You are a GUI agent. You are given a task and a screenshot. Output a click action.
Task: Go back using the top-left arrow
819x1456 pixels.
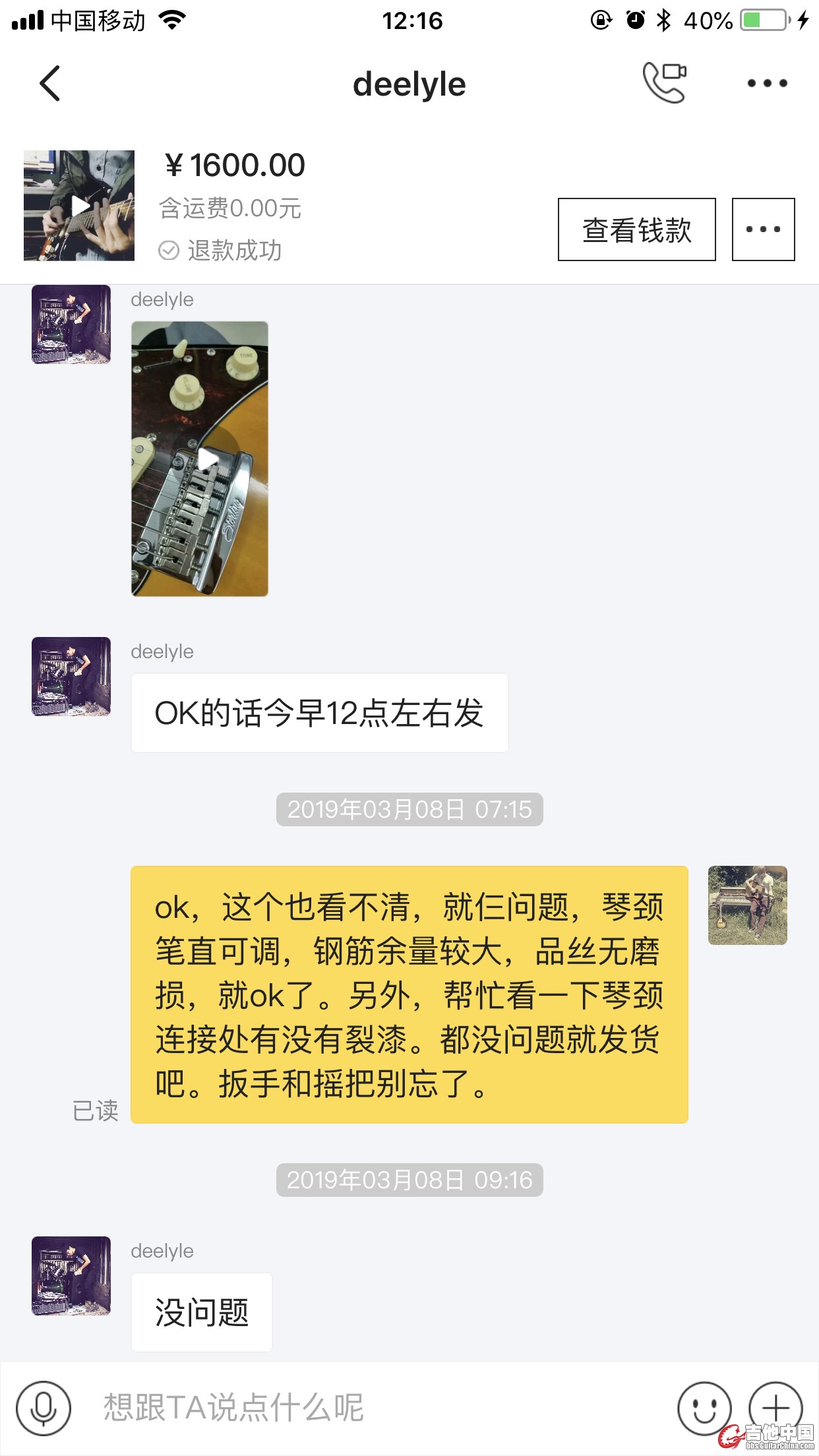tap(50, 84)
